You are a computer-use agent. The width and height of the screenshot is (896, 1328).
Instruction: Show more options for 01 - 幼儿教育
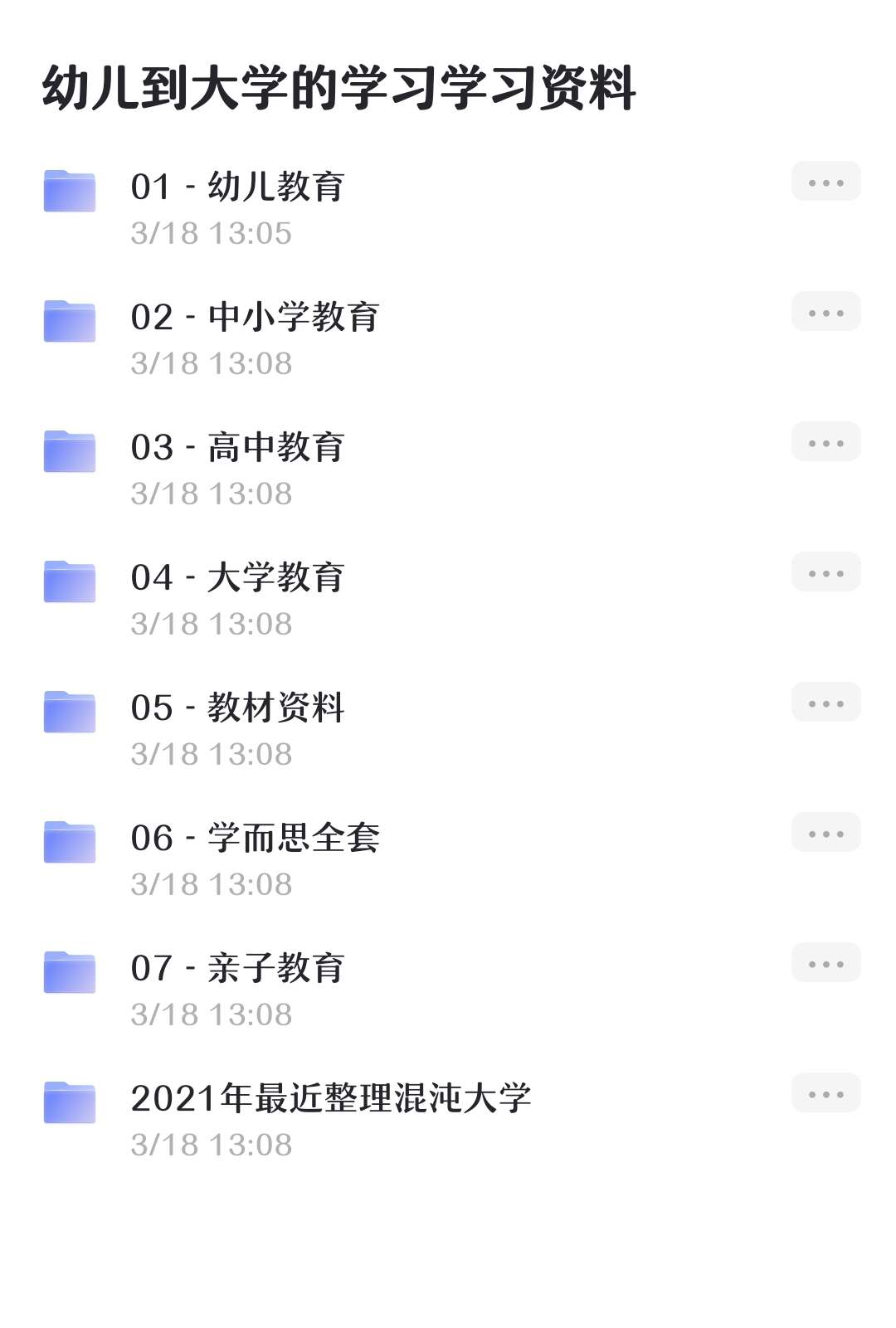tap(825, 182)
